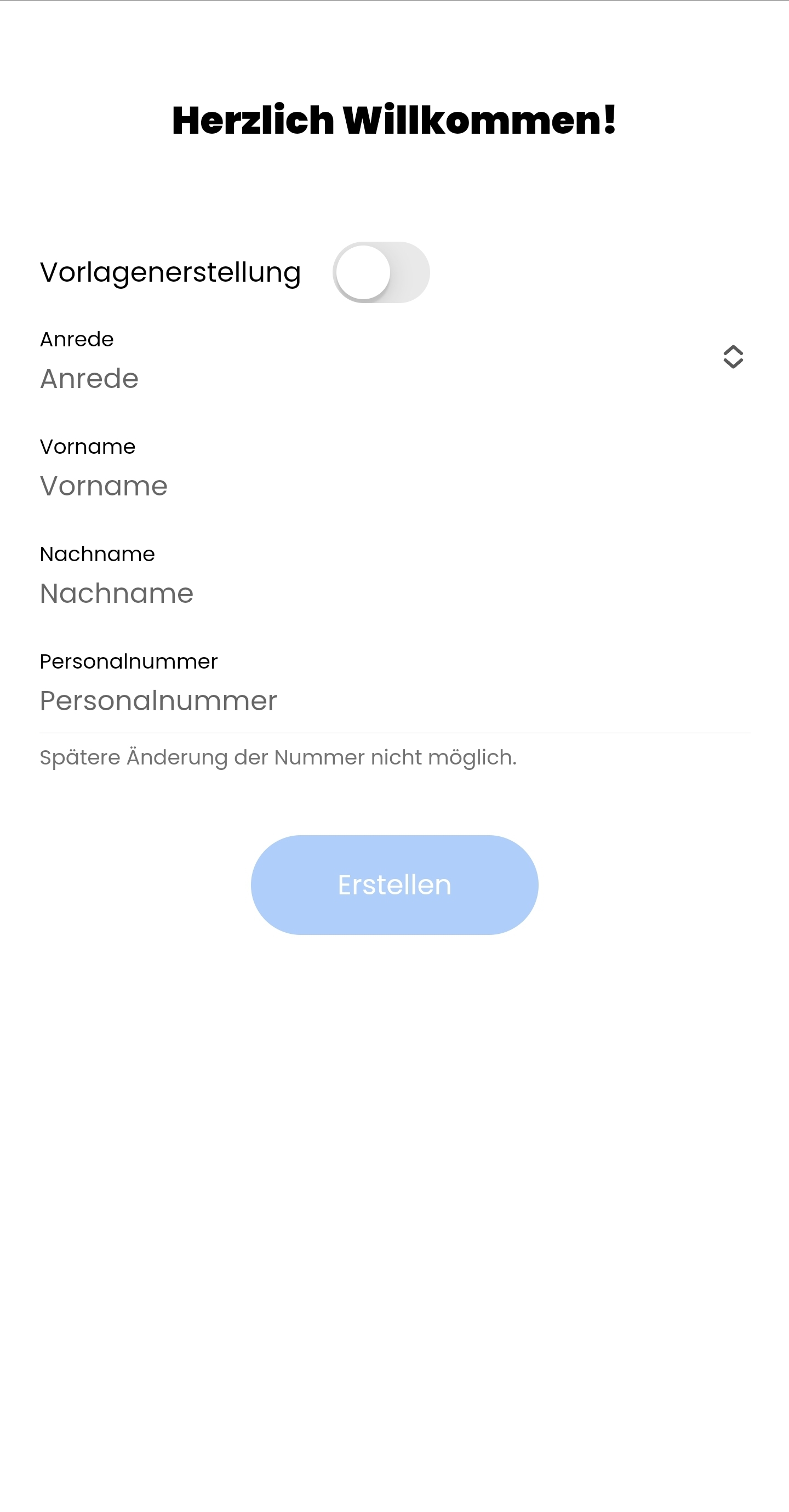Click the hint about Nummer changes

click(277, 757)
